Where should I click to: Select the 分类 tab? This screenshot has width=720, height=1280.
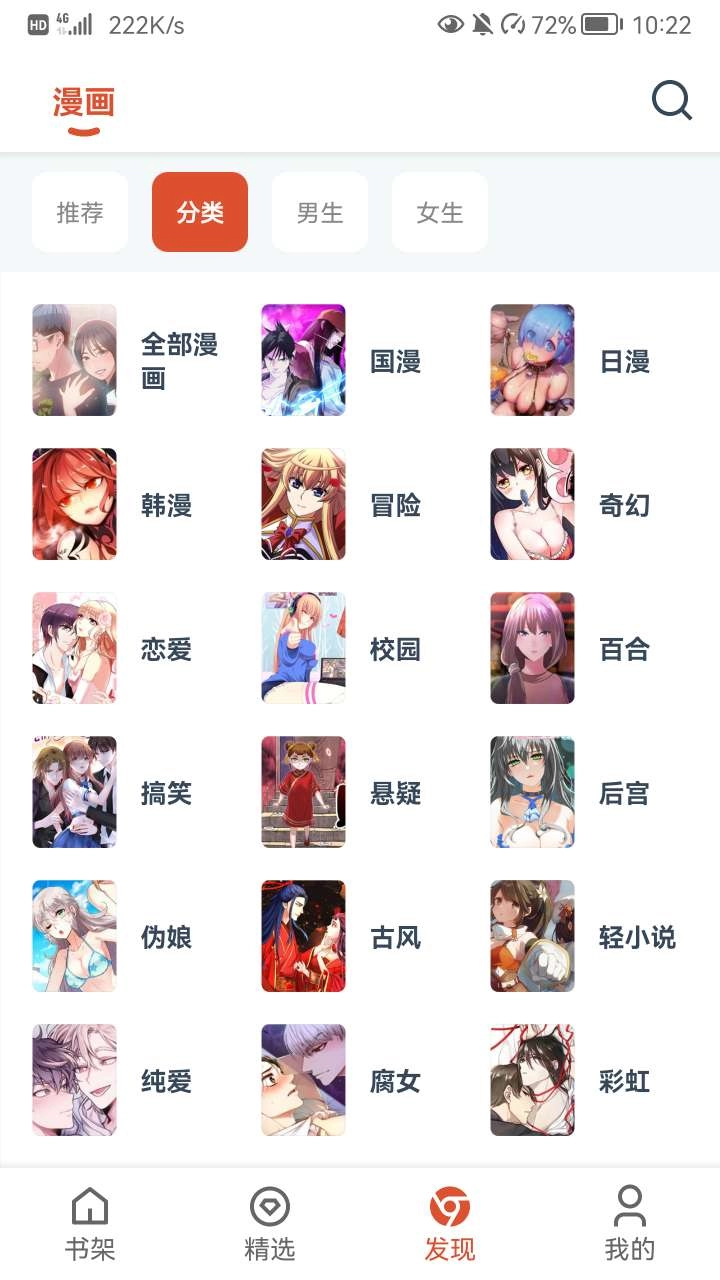(200, 212)
